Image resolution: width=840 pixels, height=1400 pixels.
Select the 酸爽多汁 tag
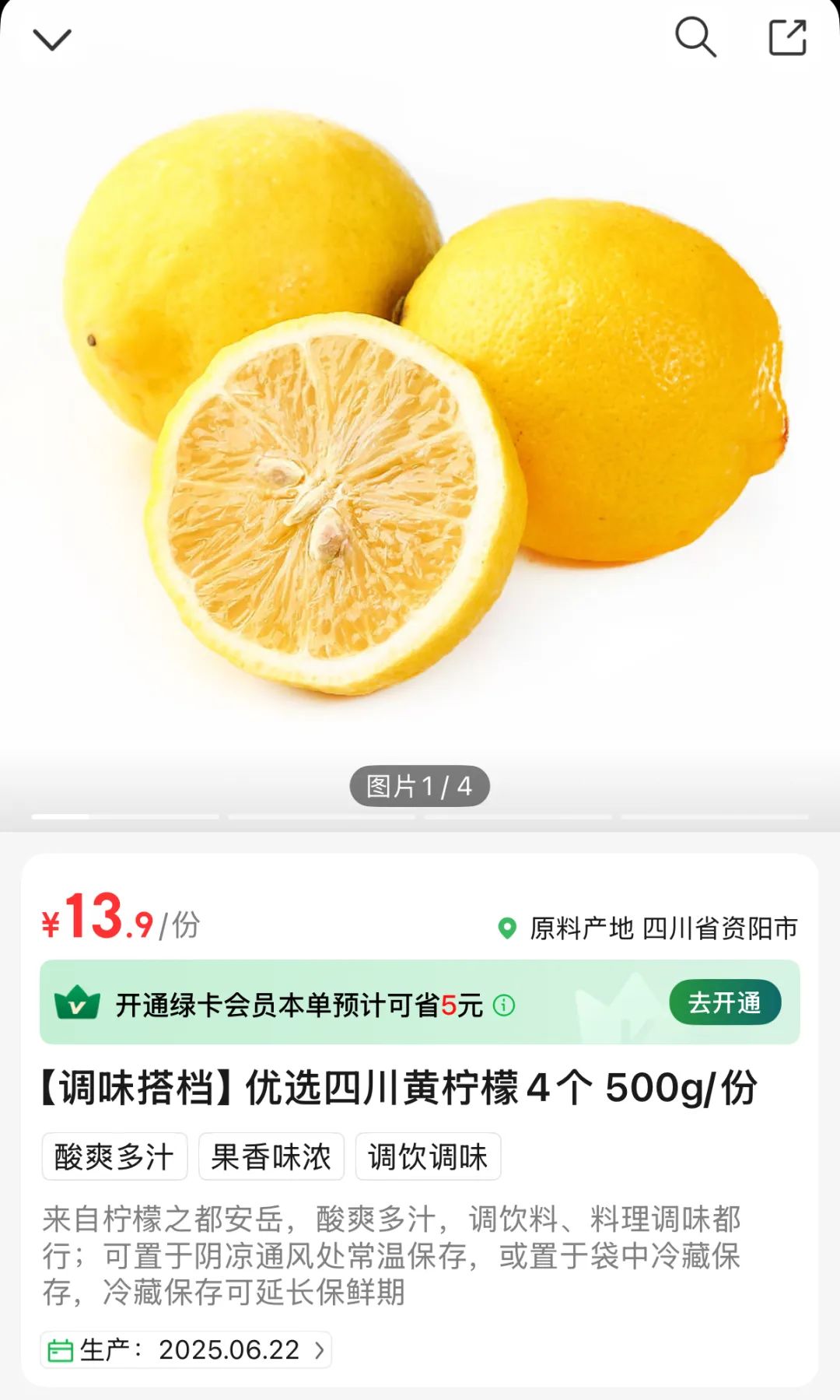(114, 1157)
